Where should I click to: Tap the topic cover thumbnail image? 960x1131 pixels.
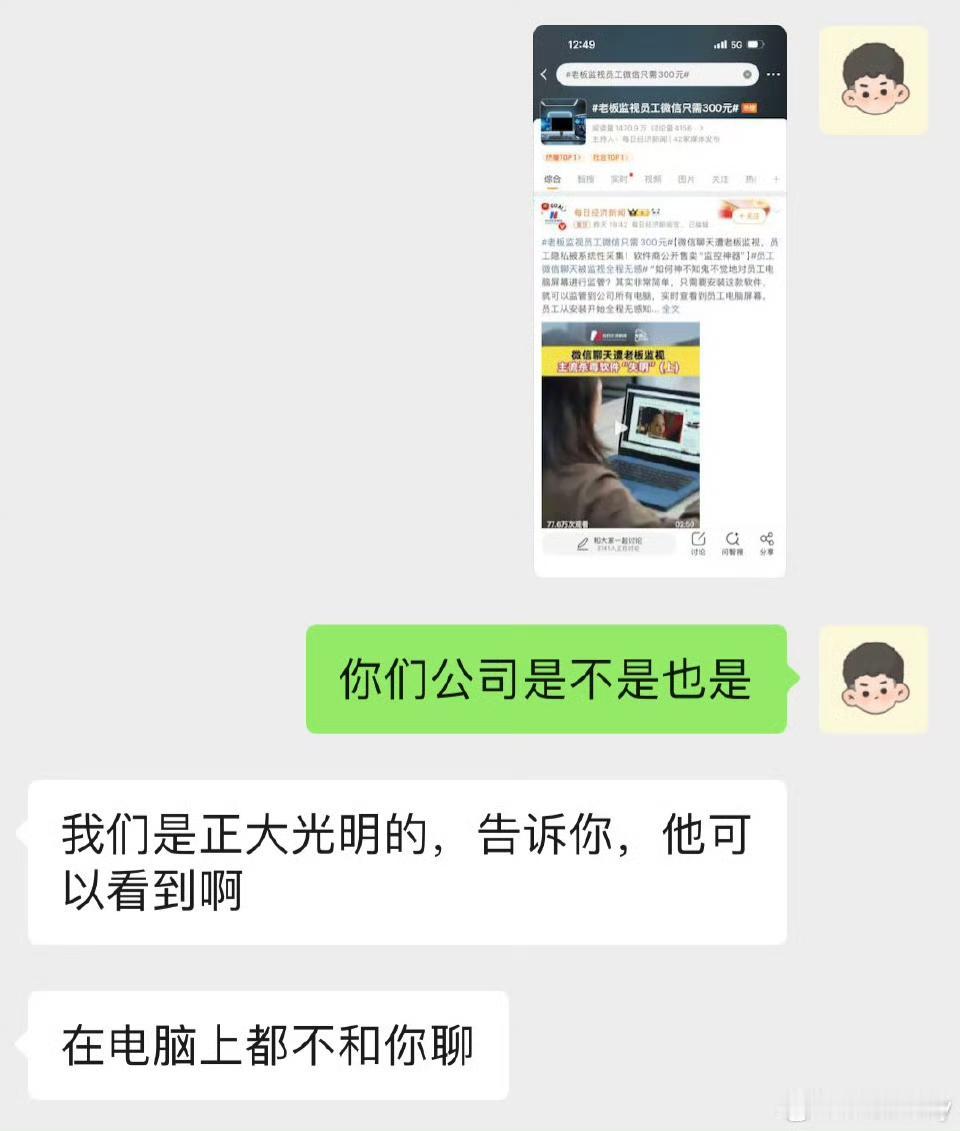(x=564, y=121)
